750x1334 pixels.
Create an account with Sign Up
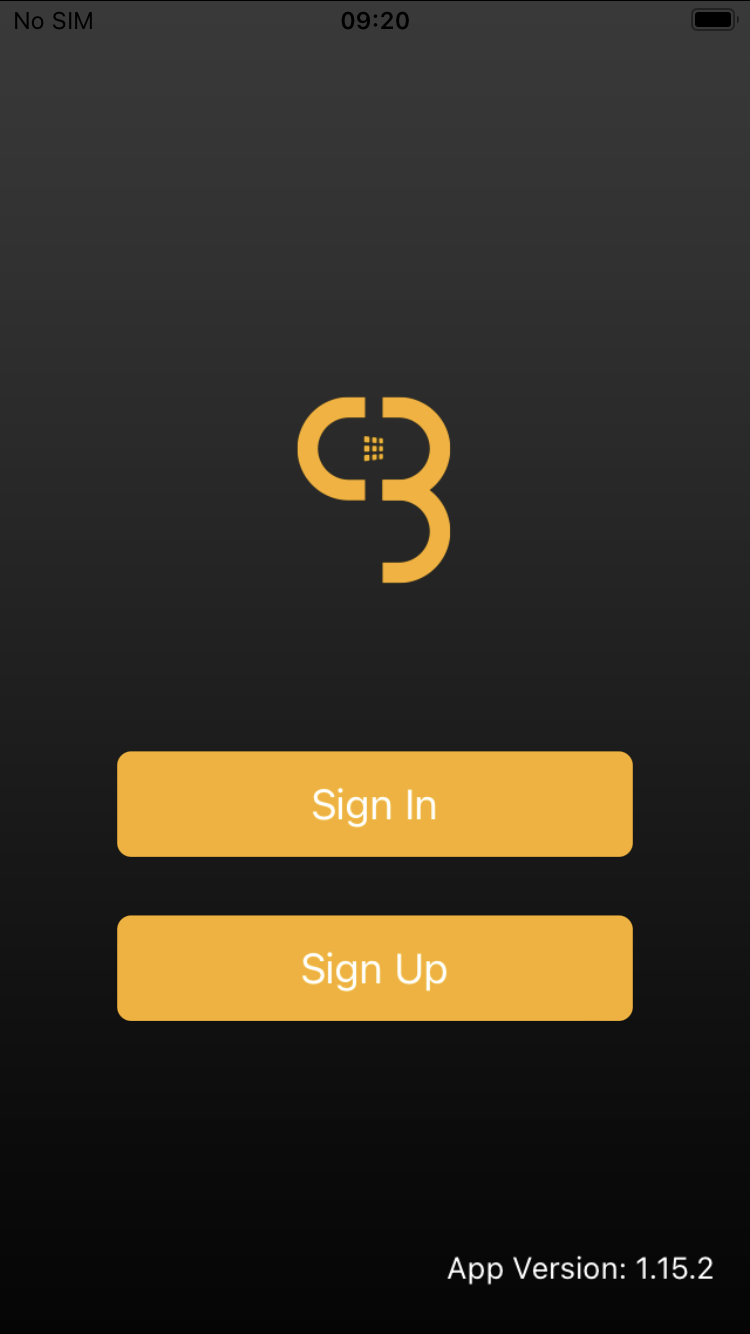point(374,968)
